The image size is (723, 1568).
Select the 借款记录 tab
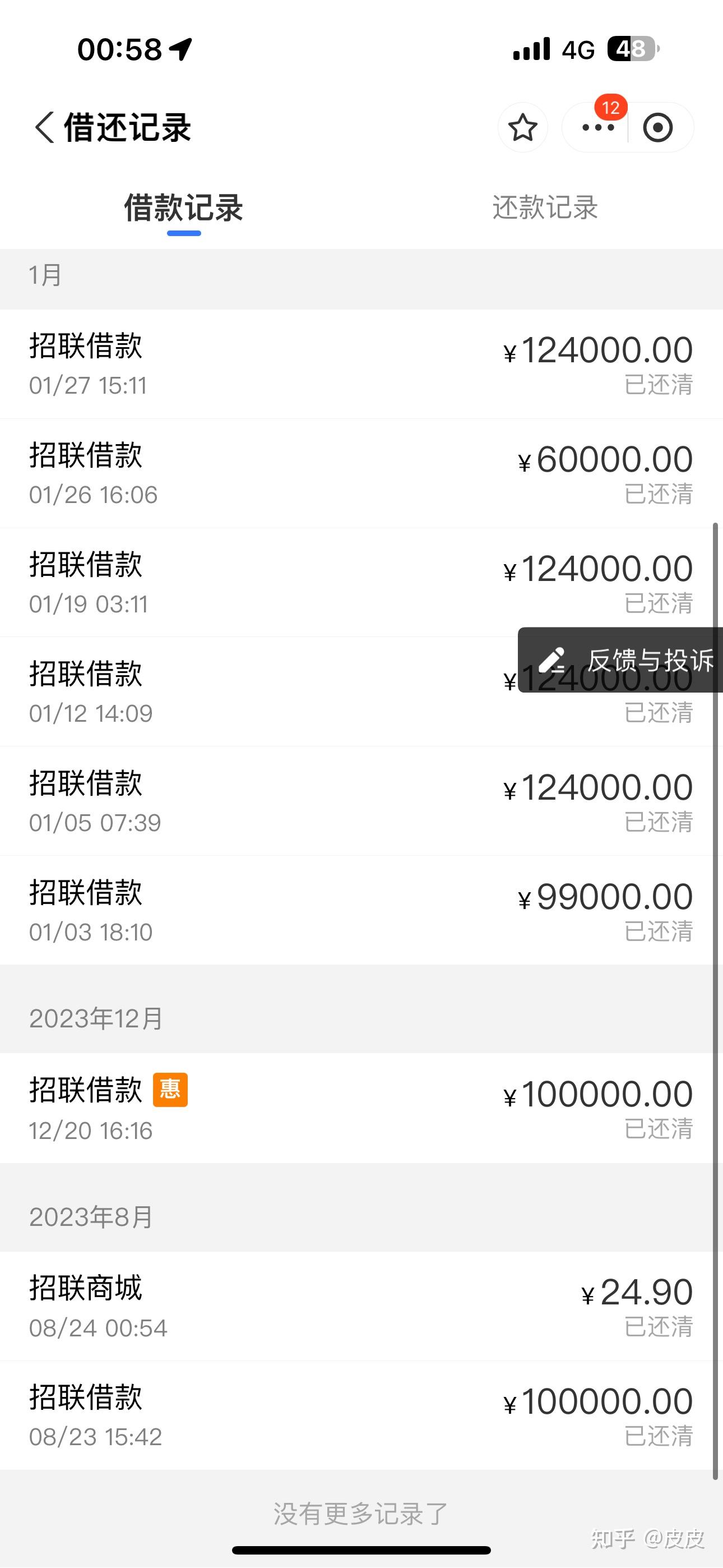point(184,207)
